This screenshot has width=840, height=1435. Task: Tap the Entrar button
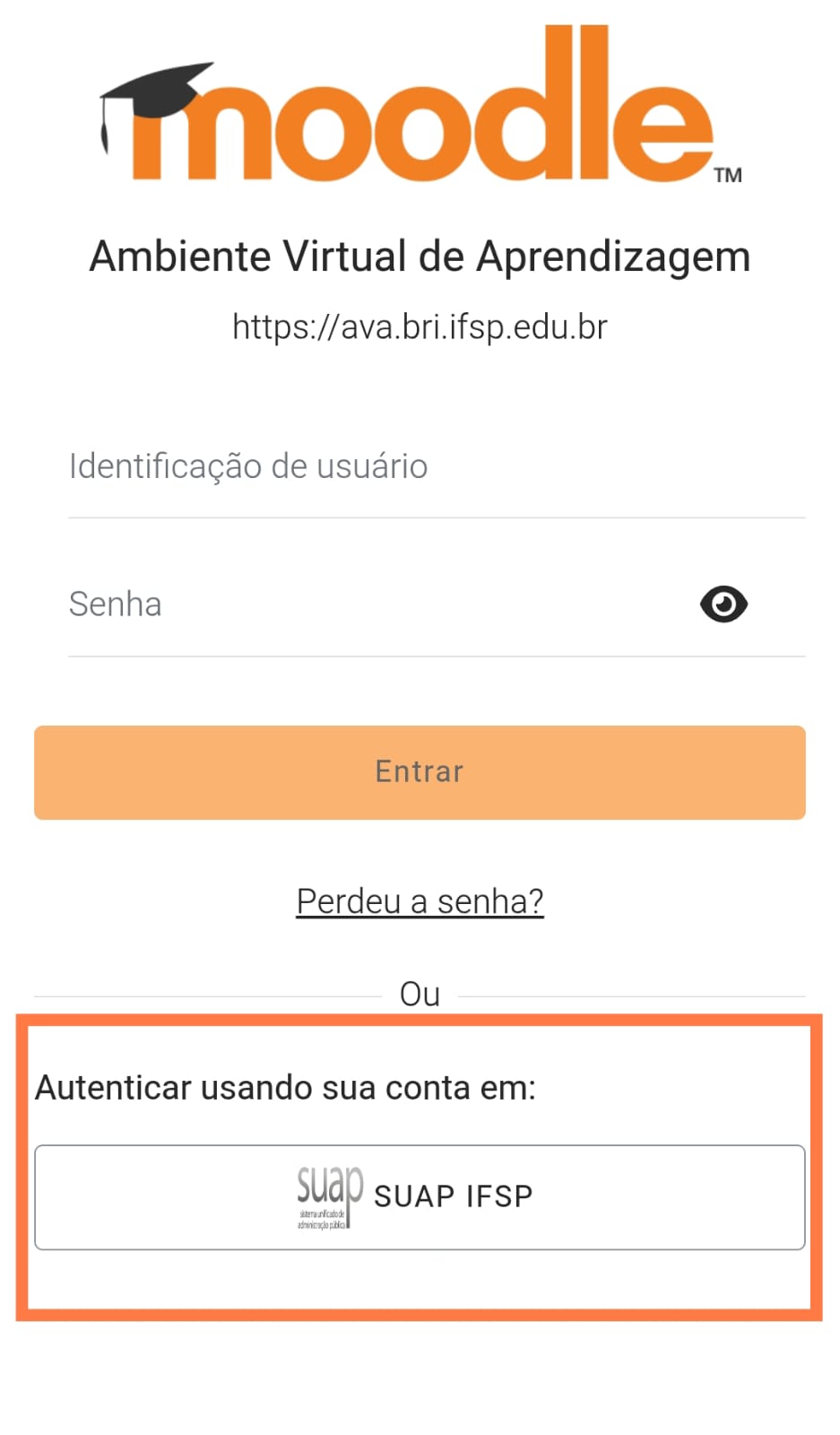coord(420,772)
